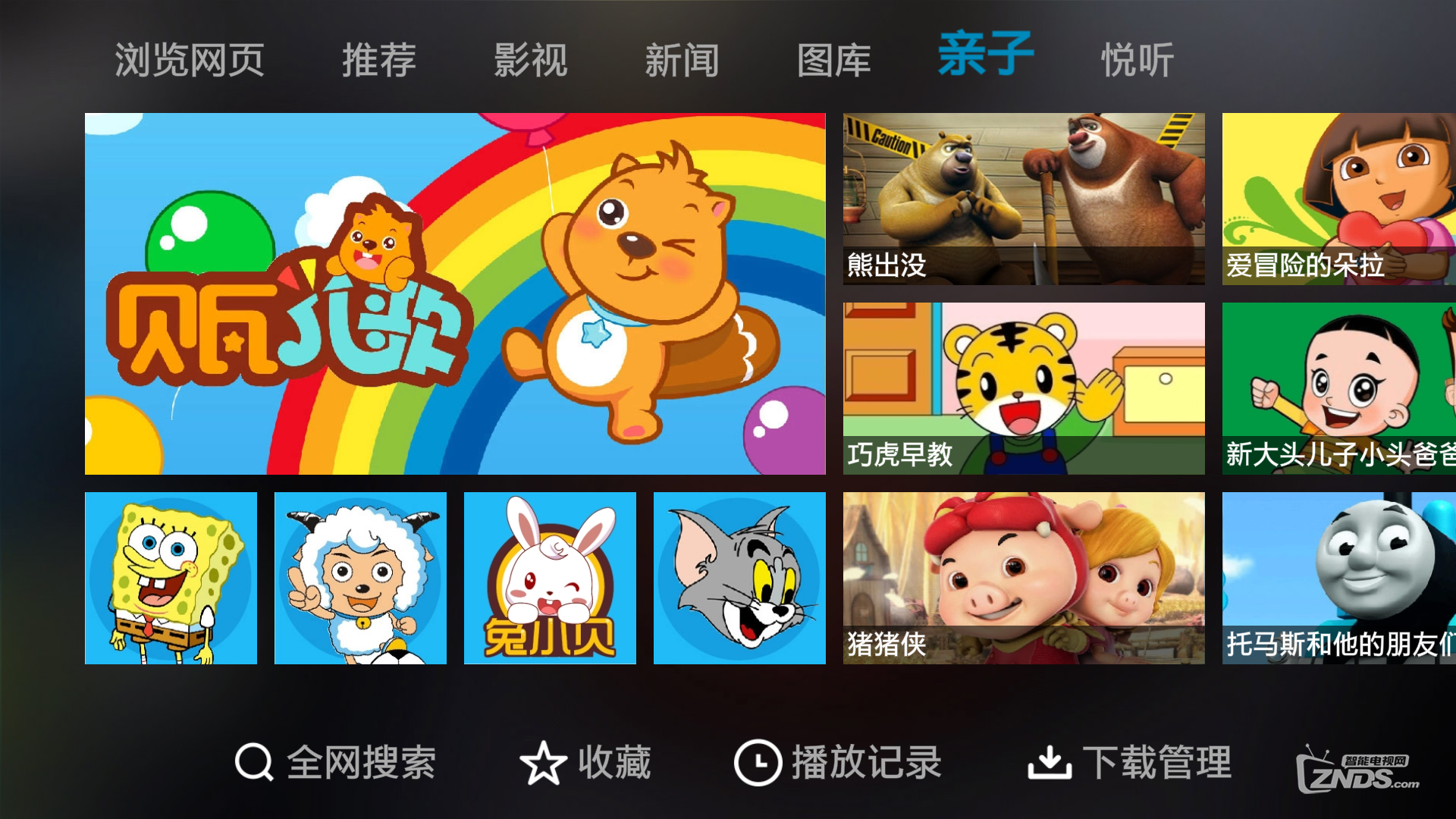This screenshot has height=819, width=1456.
Task: Select the 新闻 tab
Action: [682, 60]
